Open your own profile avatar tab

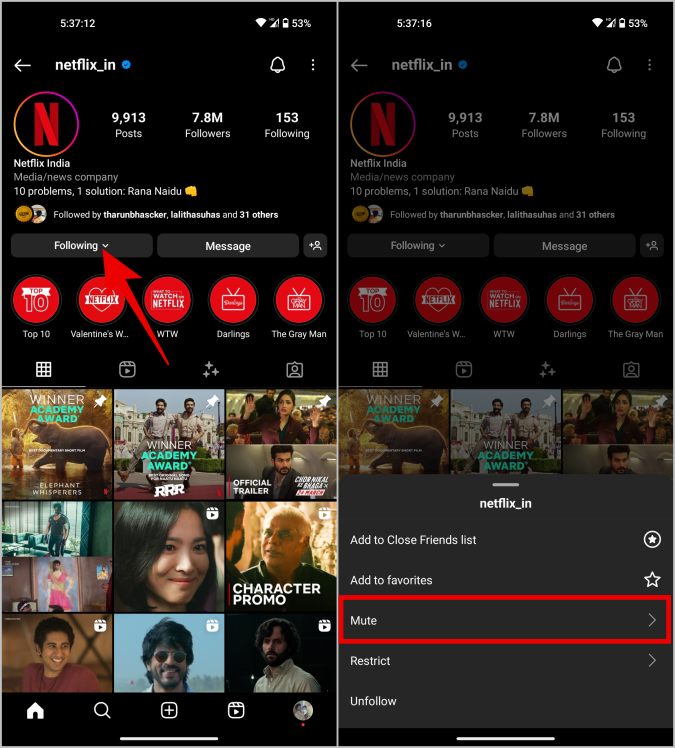coord(302,711)
